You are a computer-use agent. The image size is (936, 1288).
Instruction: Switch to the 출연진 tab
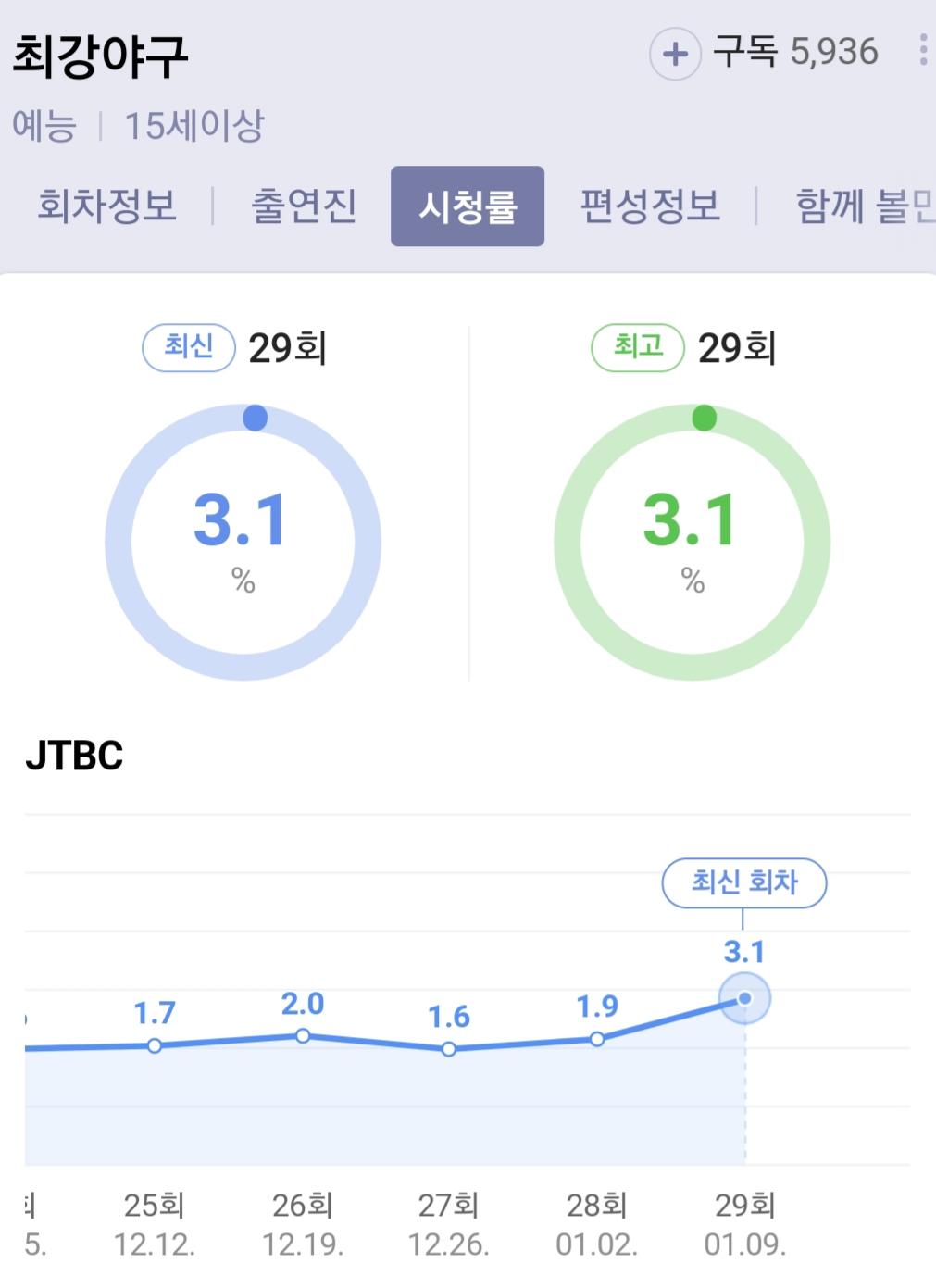[305, 206]
